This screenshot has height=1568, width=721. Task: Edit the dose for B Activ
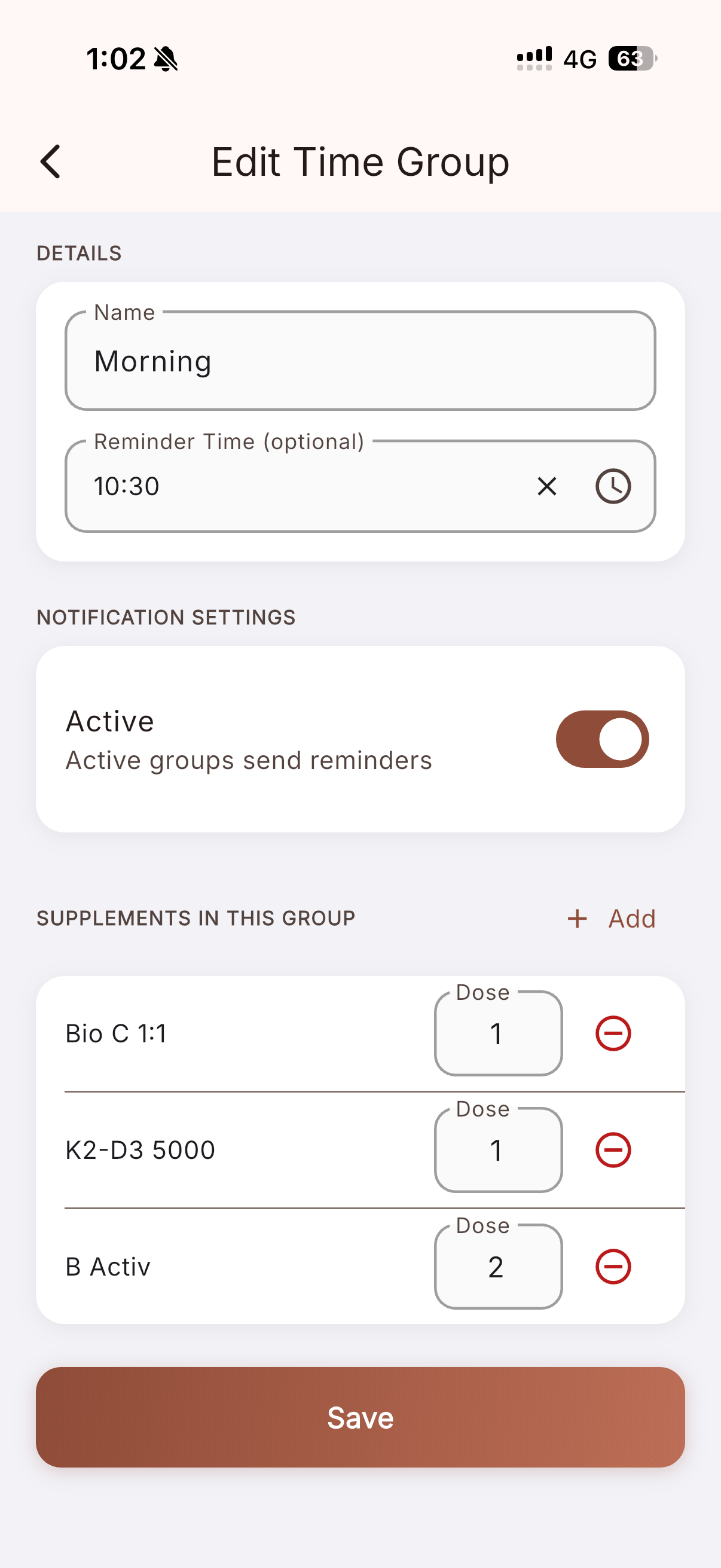point(497,1267)
